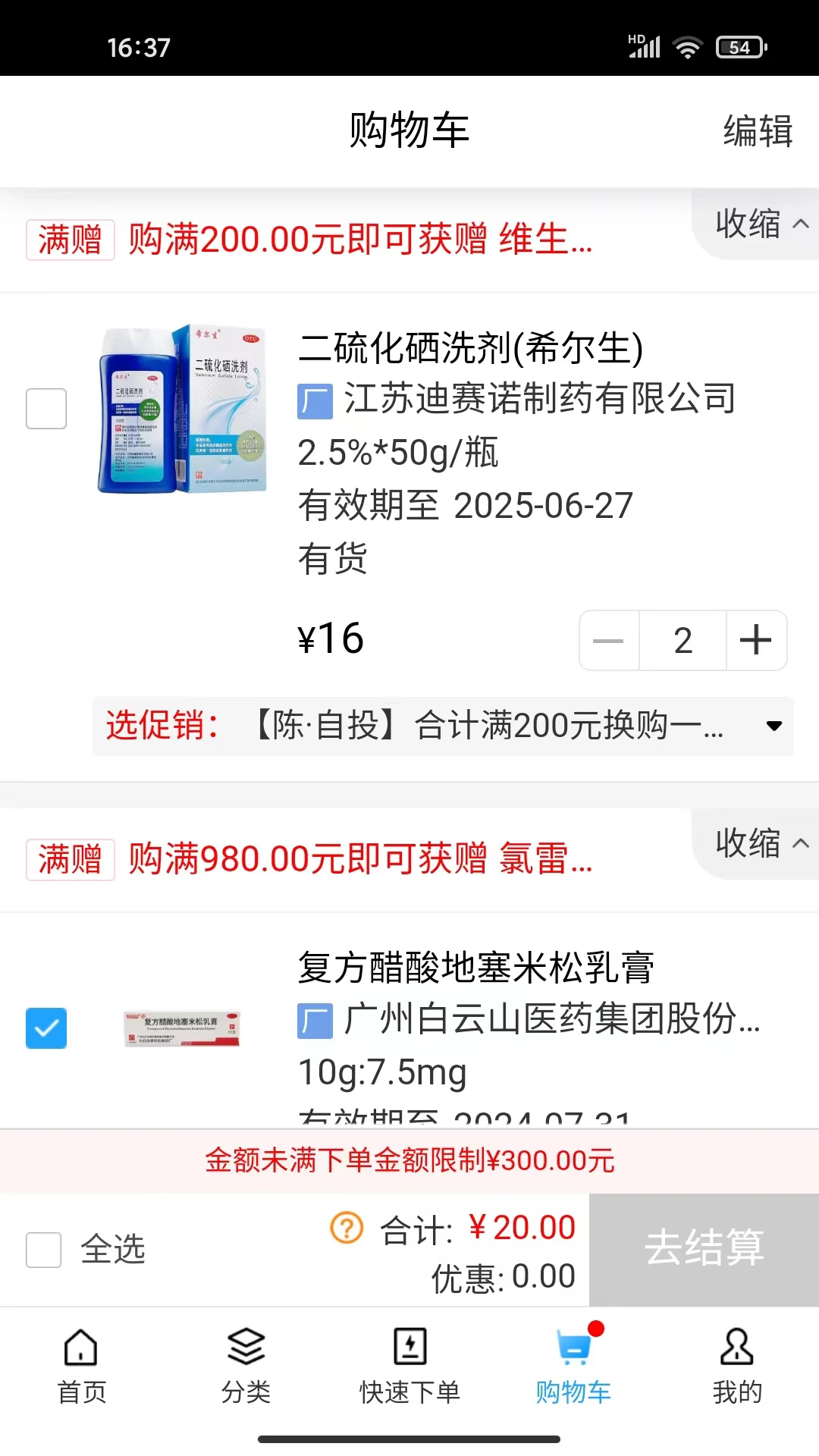Click the 厂 icon beside 广州白云山医药集团
Screen dimensions: 819x1456
(315, 1022)
